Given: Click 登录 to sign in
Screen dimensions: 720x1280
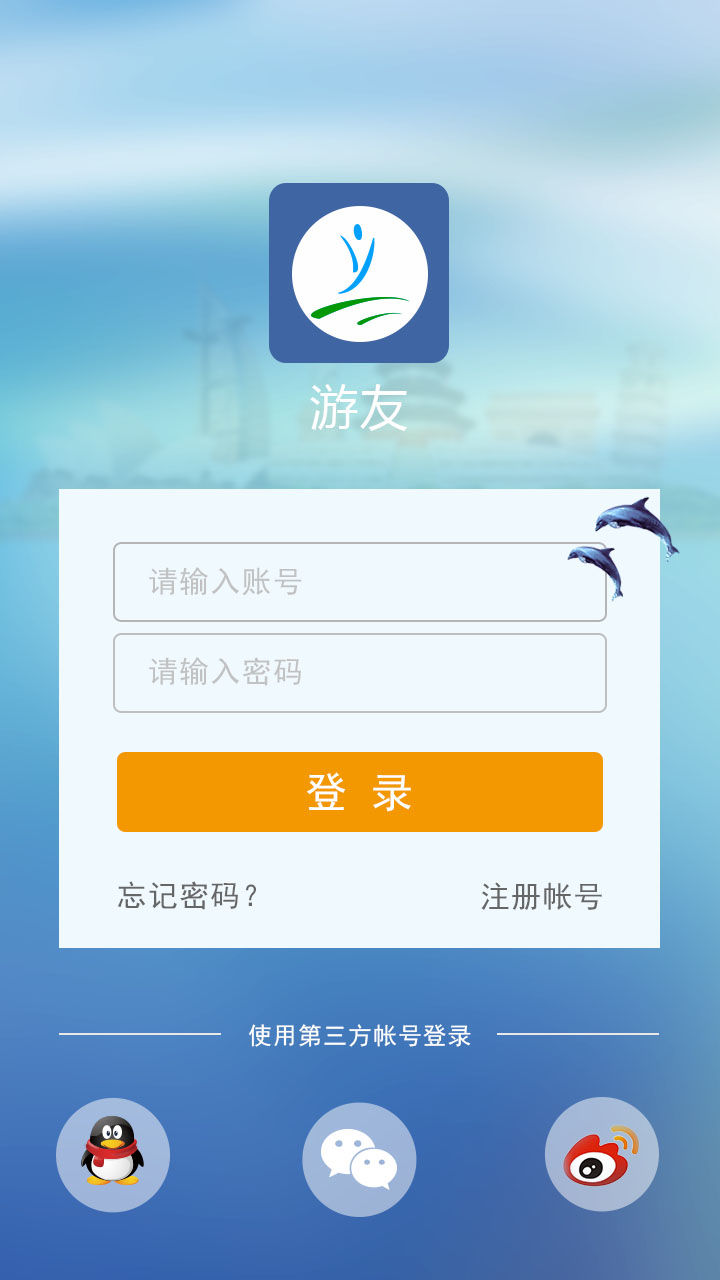Looking at the screenshot, I should pyautogui.click(x=360, y=791).
